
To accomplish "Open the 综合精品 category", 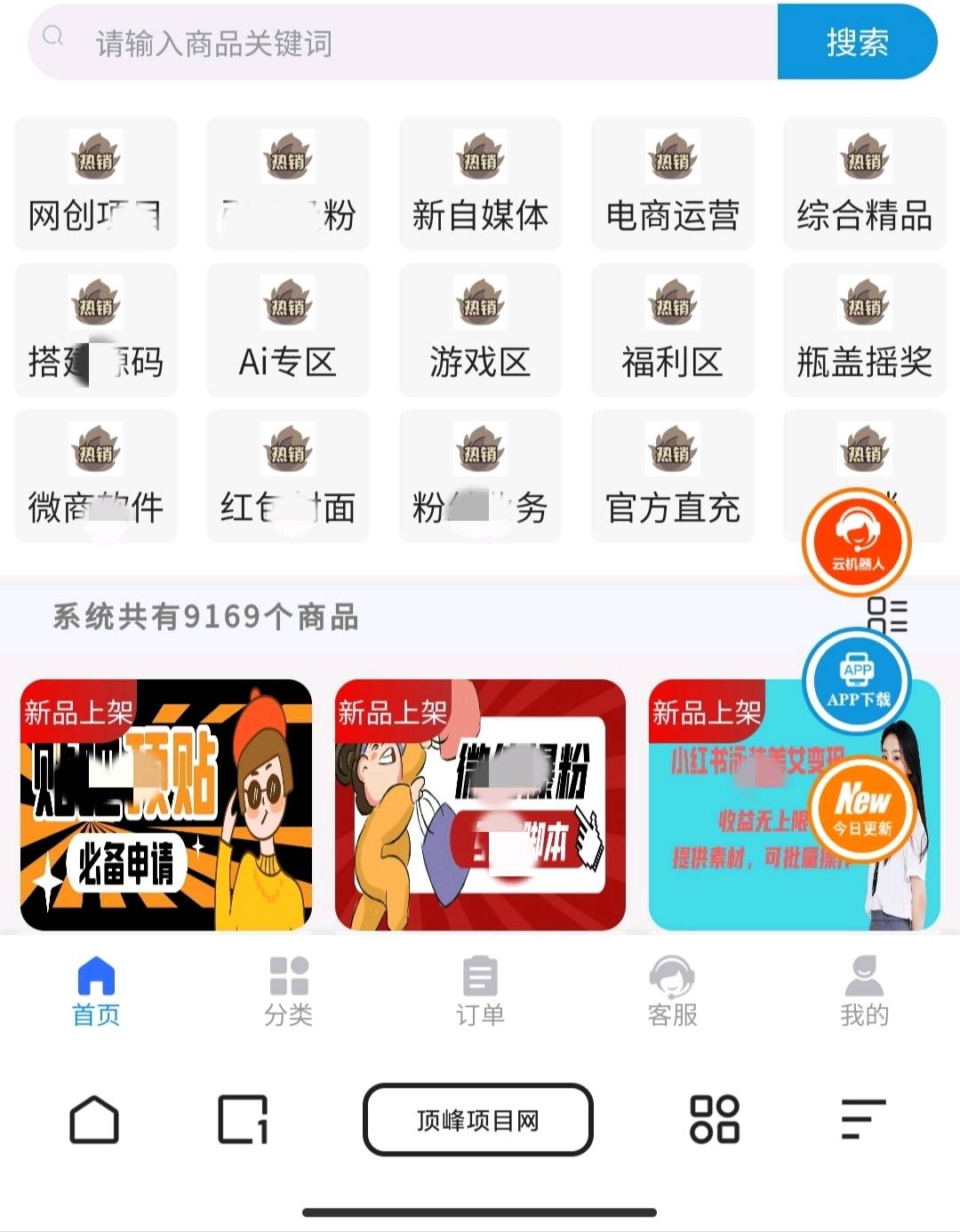I will click(864, 184).
